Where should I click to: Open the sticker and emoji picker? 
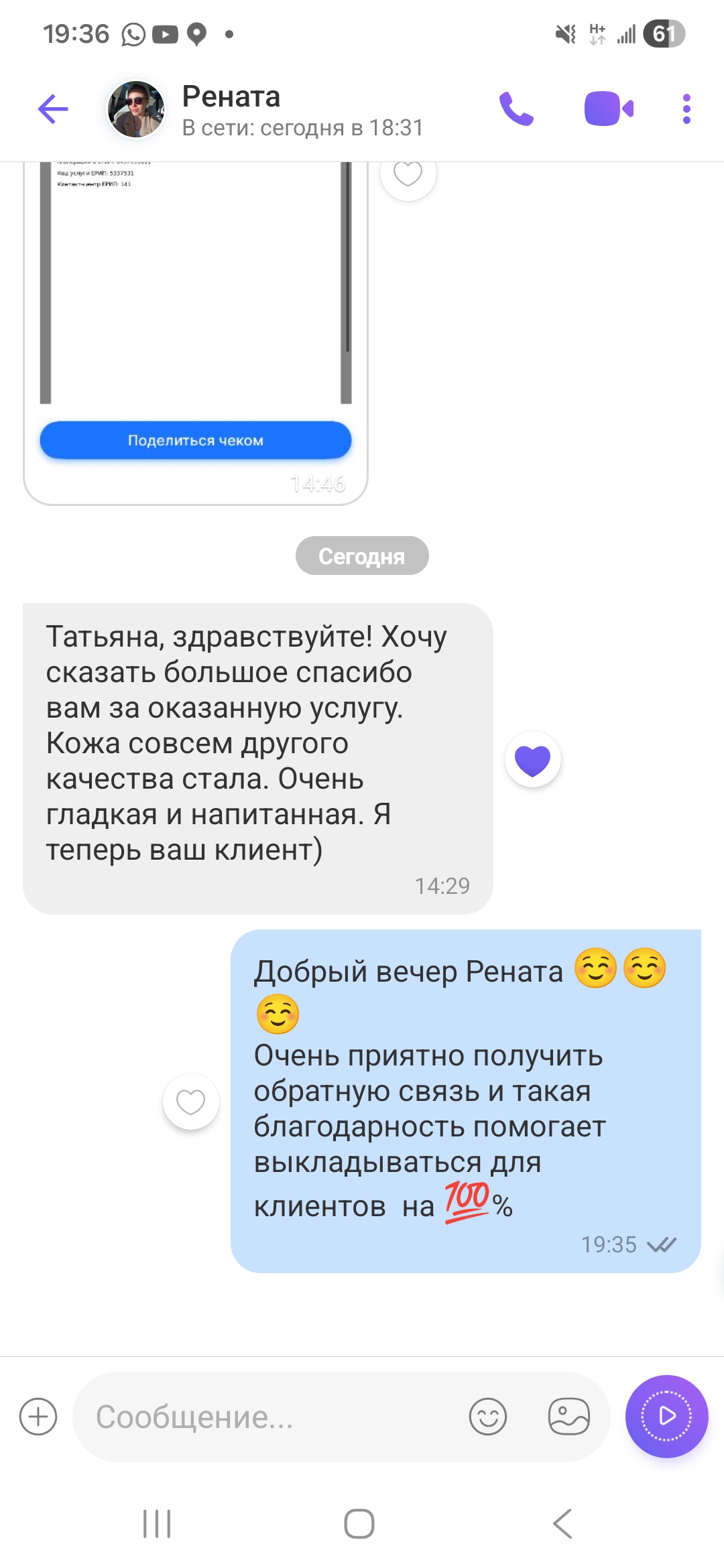(488, 1417)
